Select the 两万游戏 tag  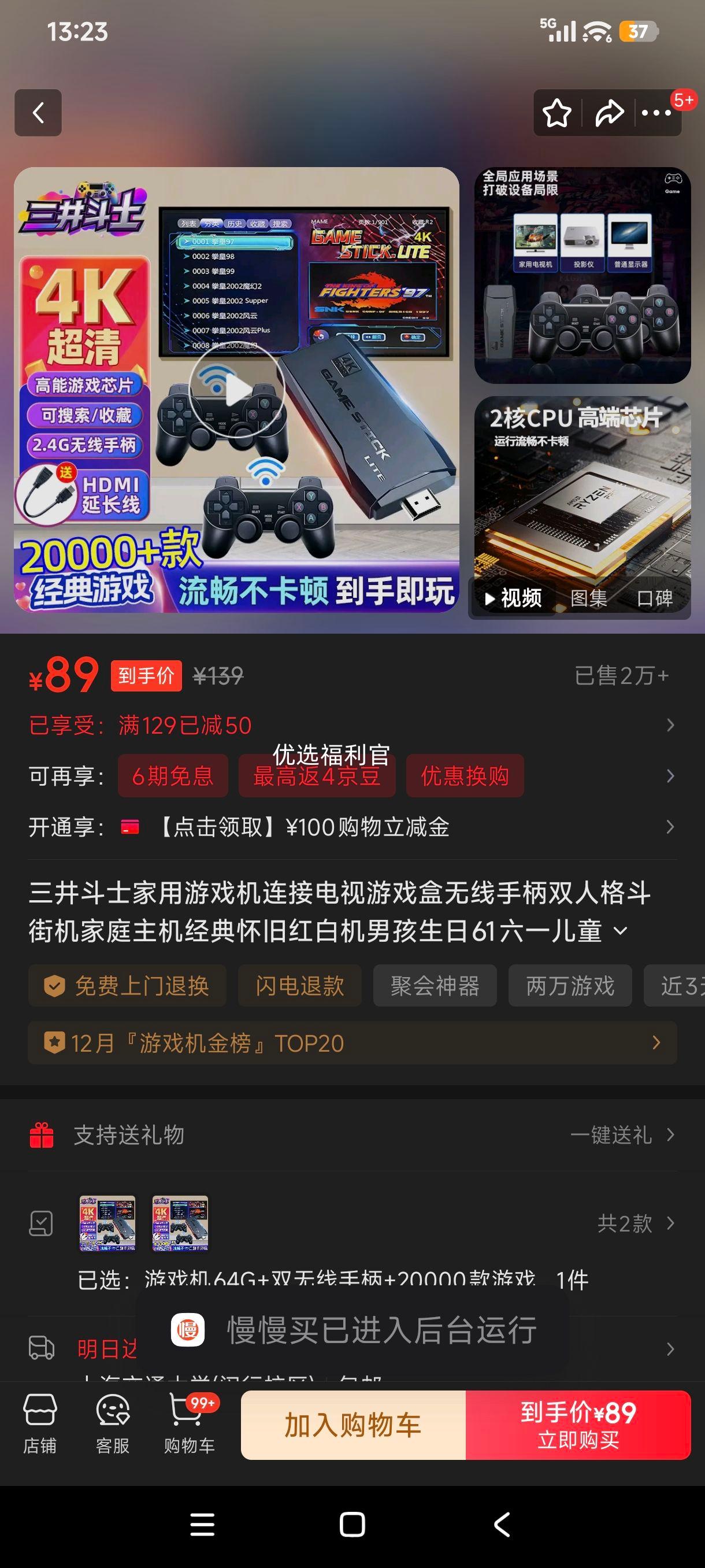click(570, 986)
